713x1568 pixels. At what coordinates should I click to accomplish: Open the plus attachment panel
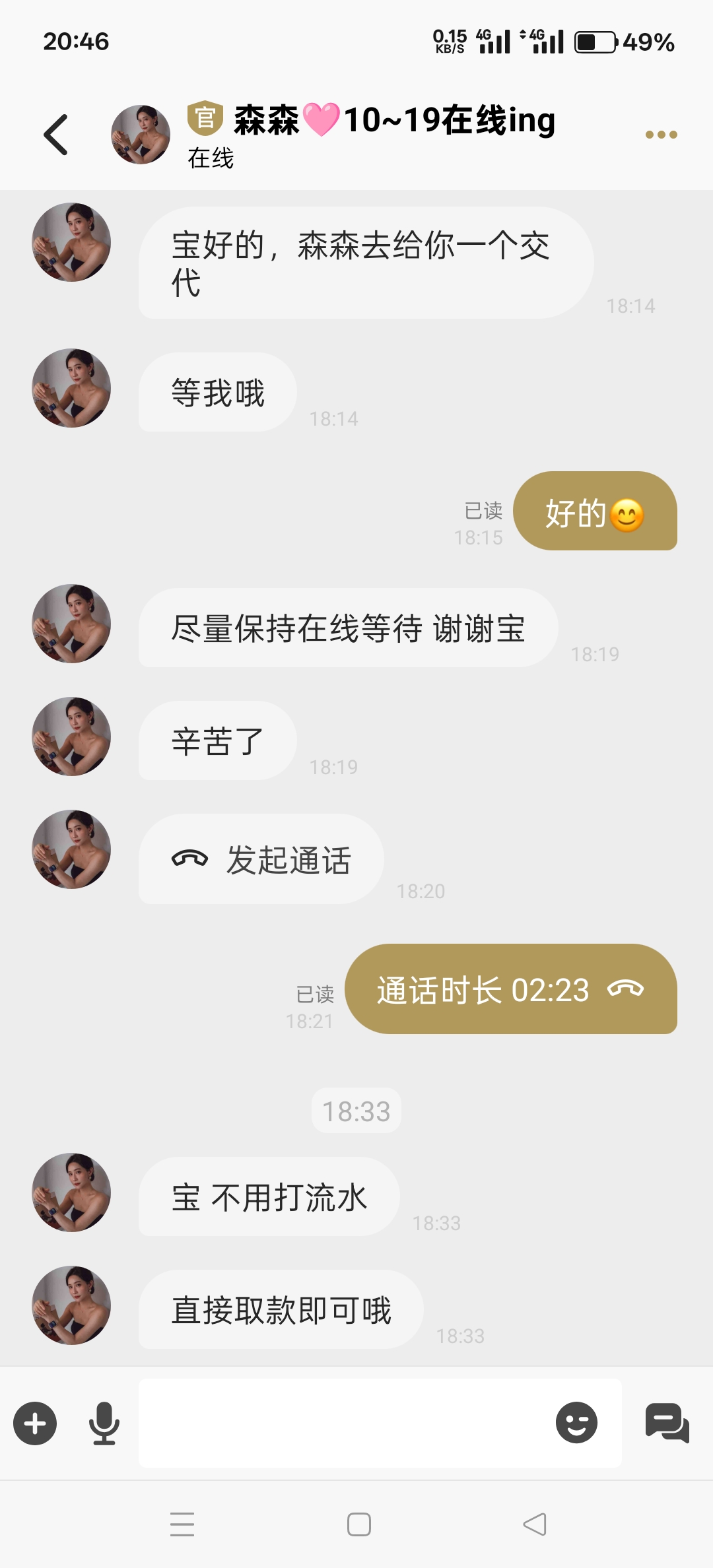pos(34,1423)
